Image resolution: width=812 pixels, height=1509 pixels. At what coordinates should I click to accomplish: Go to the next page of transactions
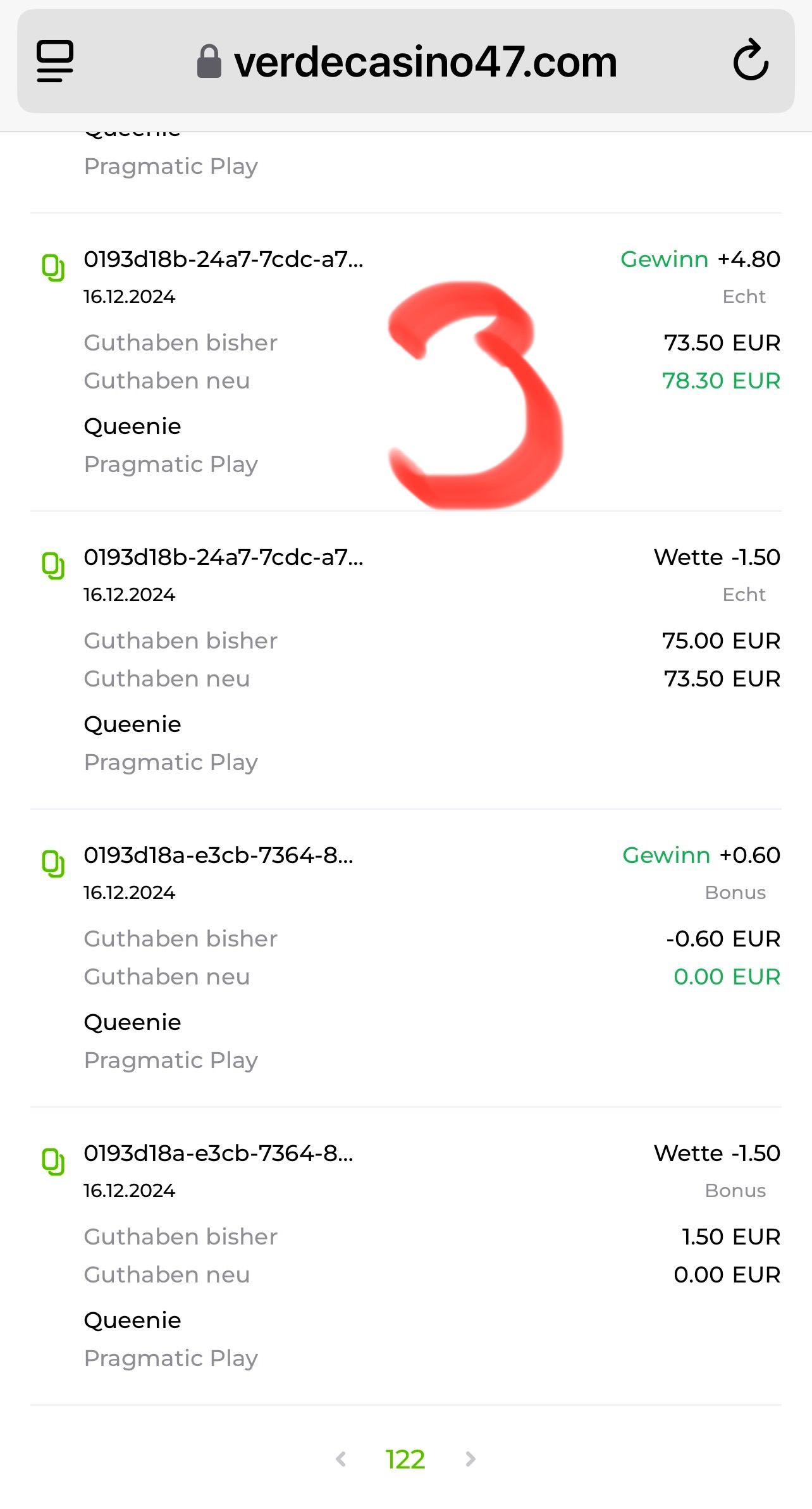(470, 1459)
